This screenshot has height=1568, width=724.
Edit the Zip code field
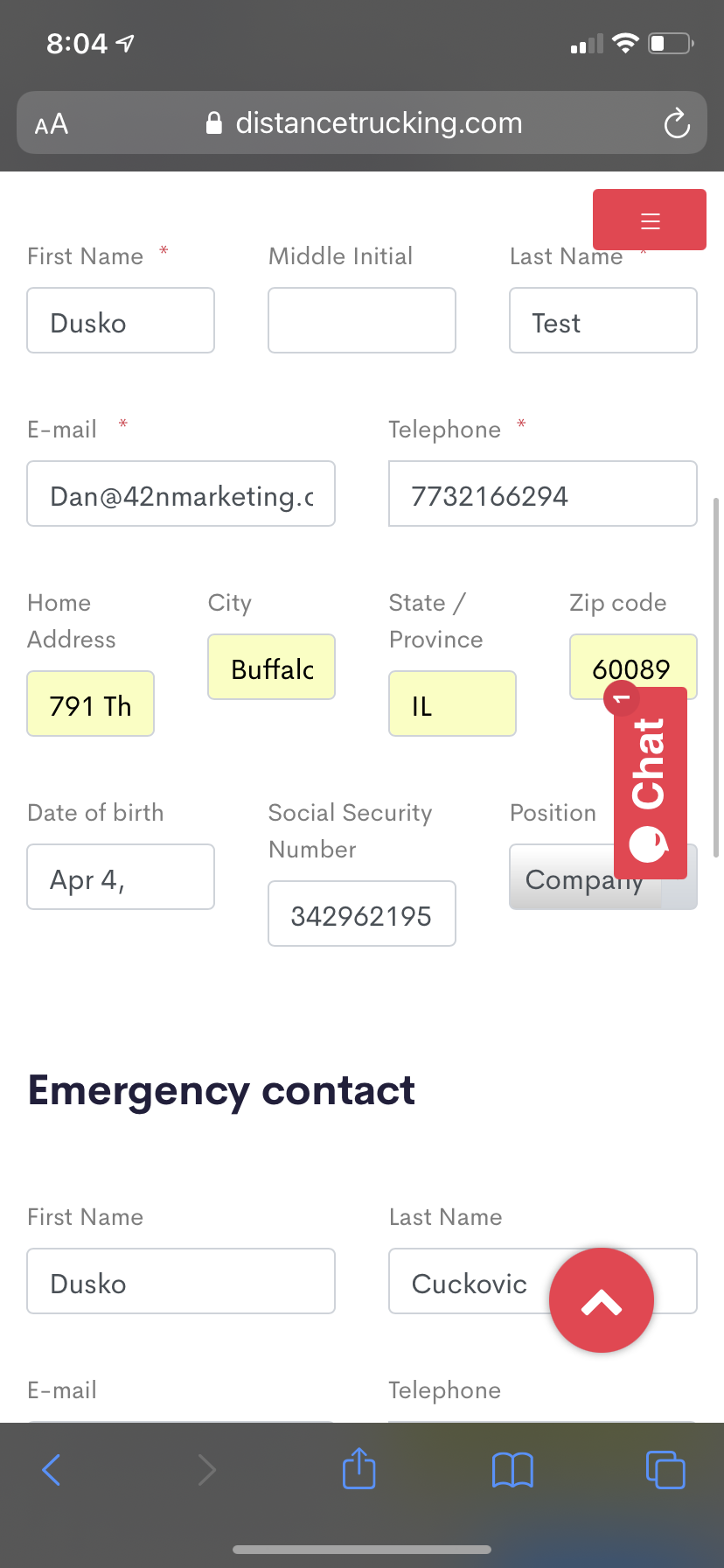pyautogui.click(x=633, y=667)
